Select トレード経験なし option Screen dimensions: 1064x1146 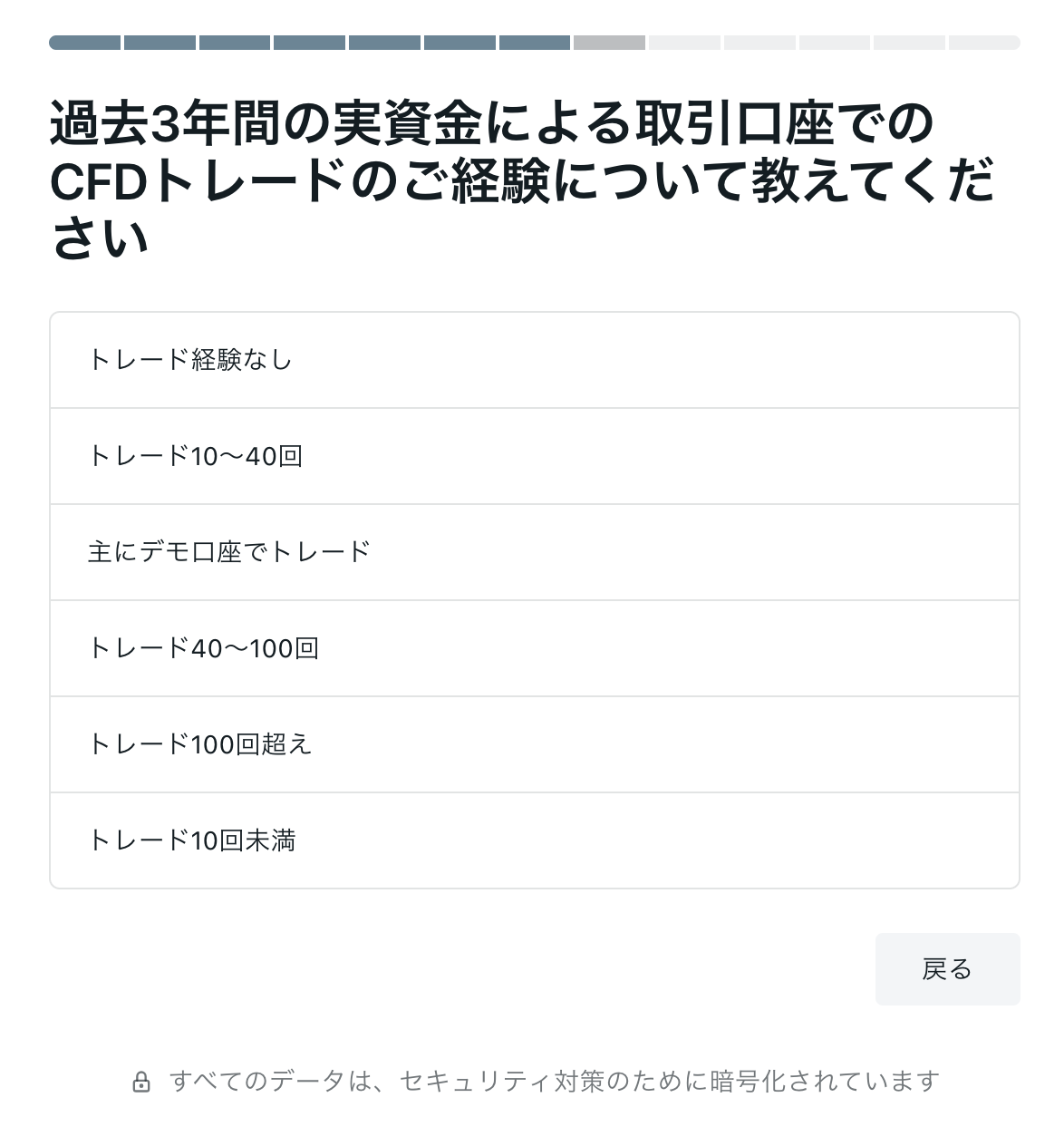[x=535, y=360]
